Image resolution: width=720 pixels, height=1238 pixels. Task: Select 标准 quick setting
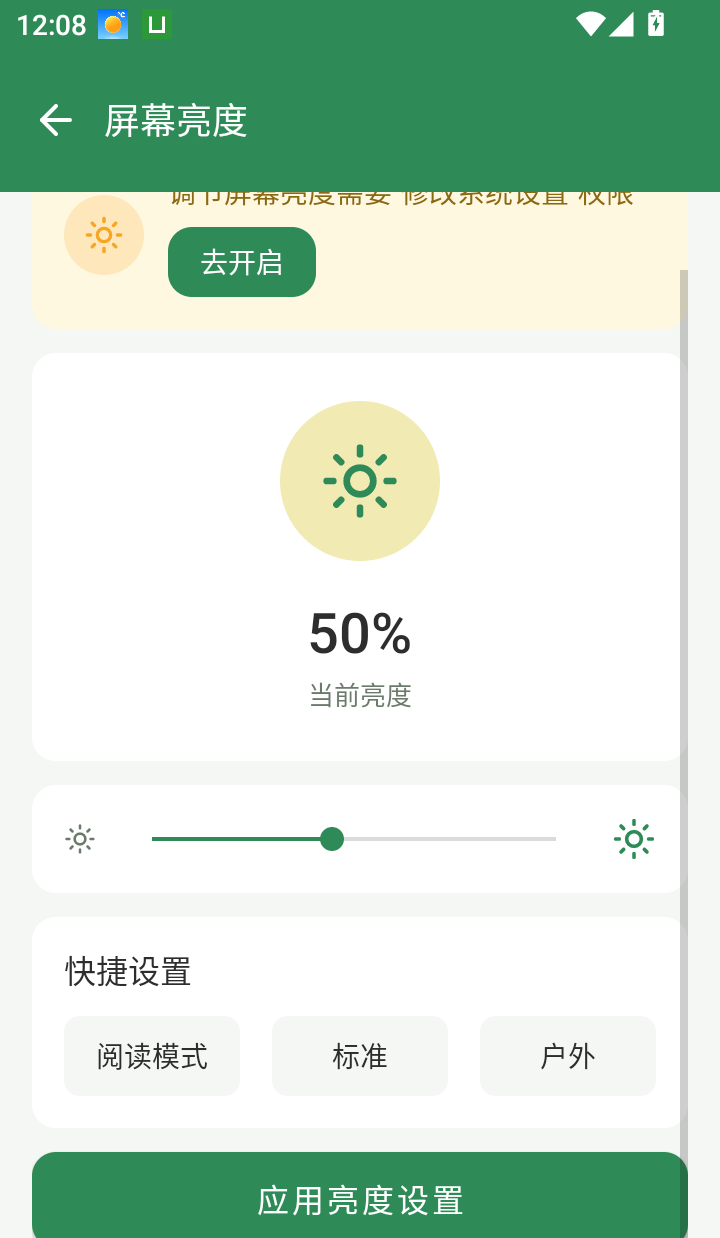pyautogui.click(x=360, y=1055)
